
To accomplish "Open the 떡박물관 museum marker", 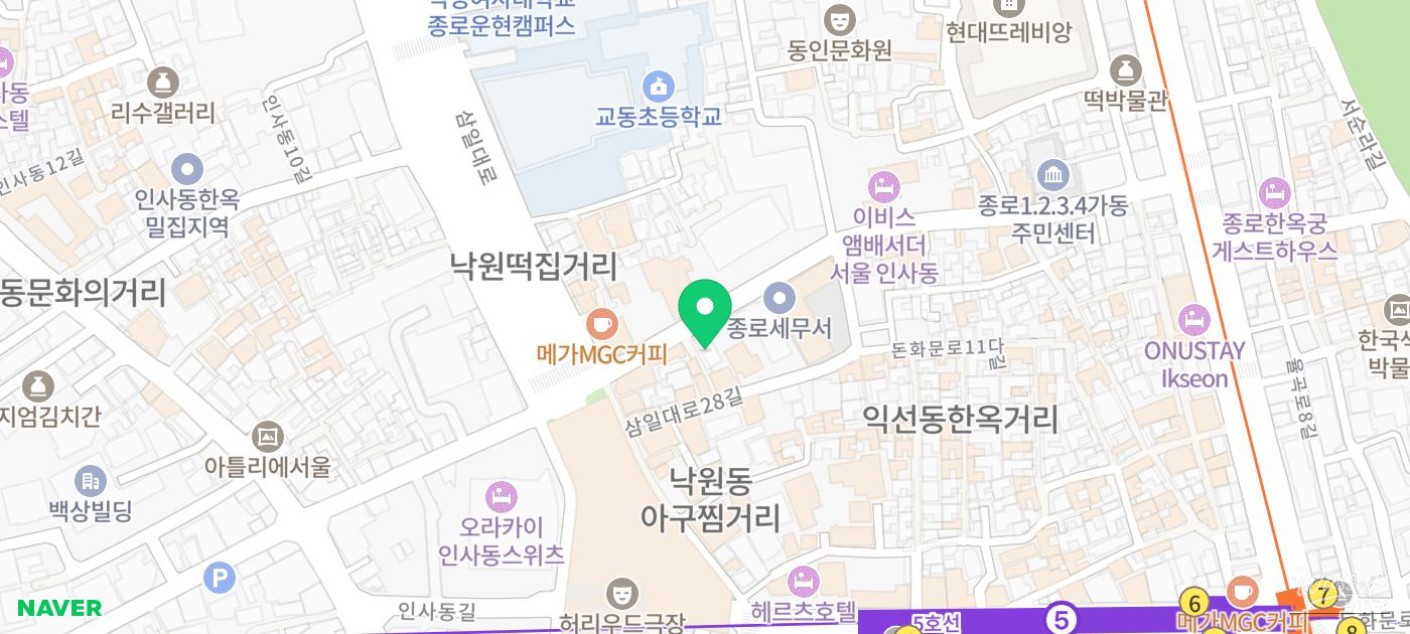I will point(1125,71).
